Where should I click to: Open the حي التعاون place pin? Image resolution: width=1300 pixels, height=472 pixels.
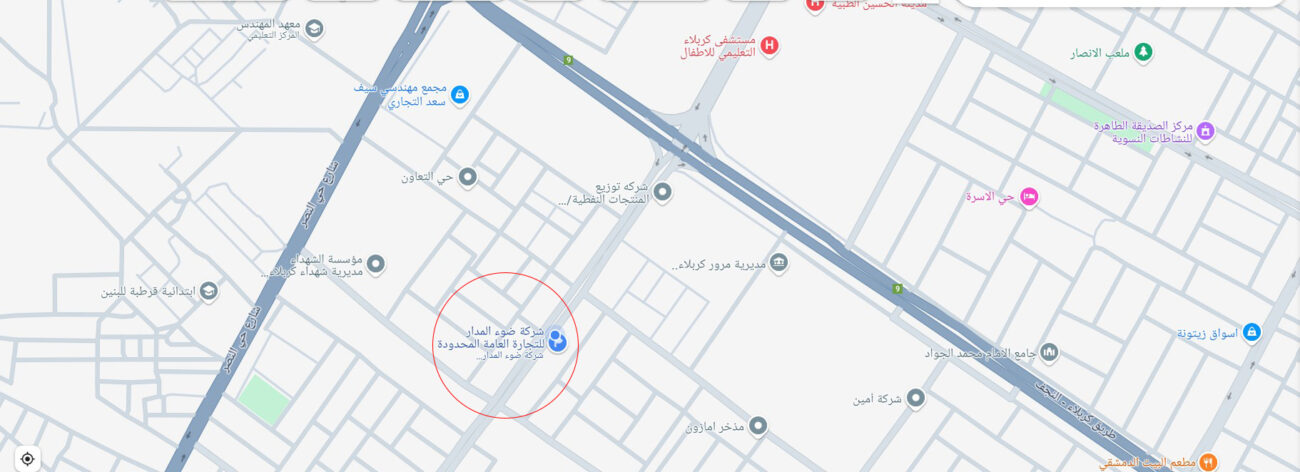pyautogui.click(x=467, y=177)
